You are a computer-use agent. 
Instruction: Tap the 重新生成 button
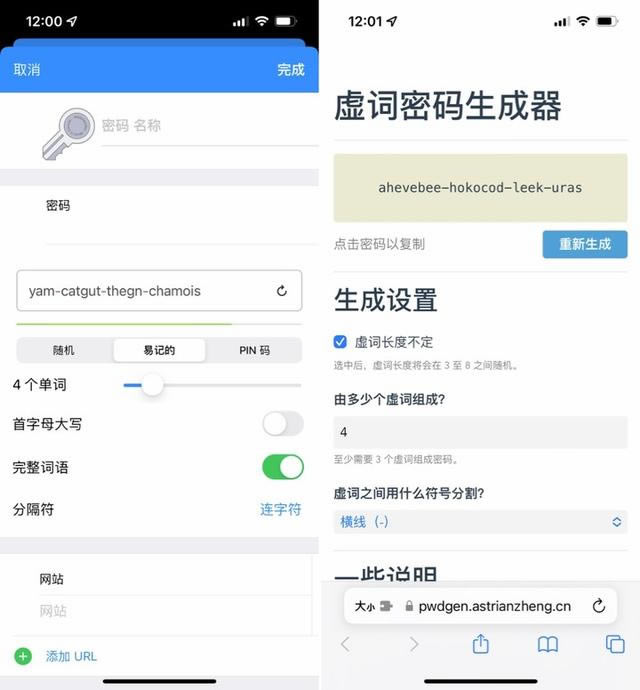[x=585, y=244]
